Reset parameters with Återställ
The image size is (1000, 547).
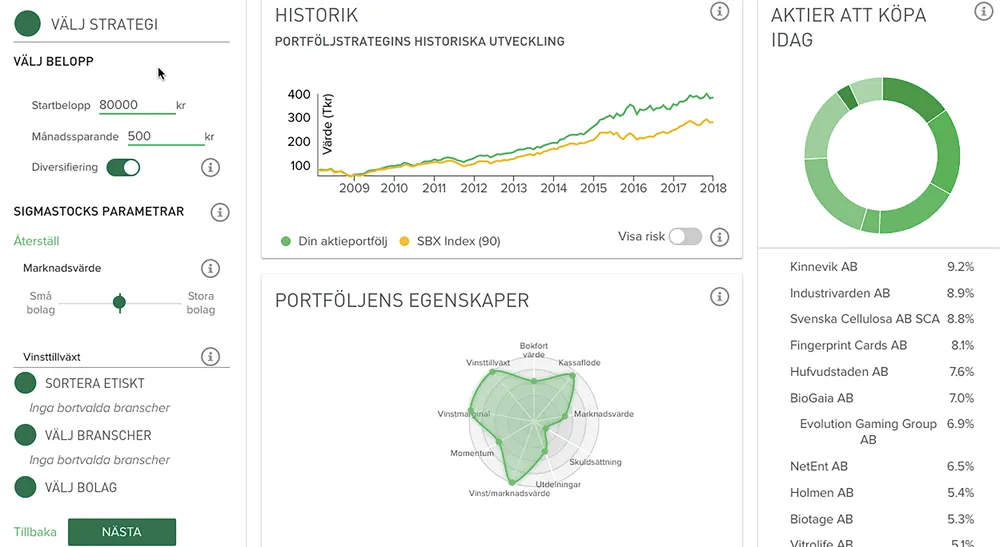[37, 241]
